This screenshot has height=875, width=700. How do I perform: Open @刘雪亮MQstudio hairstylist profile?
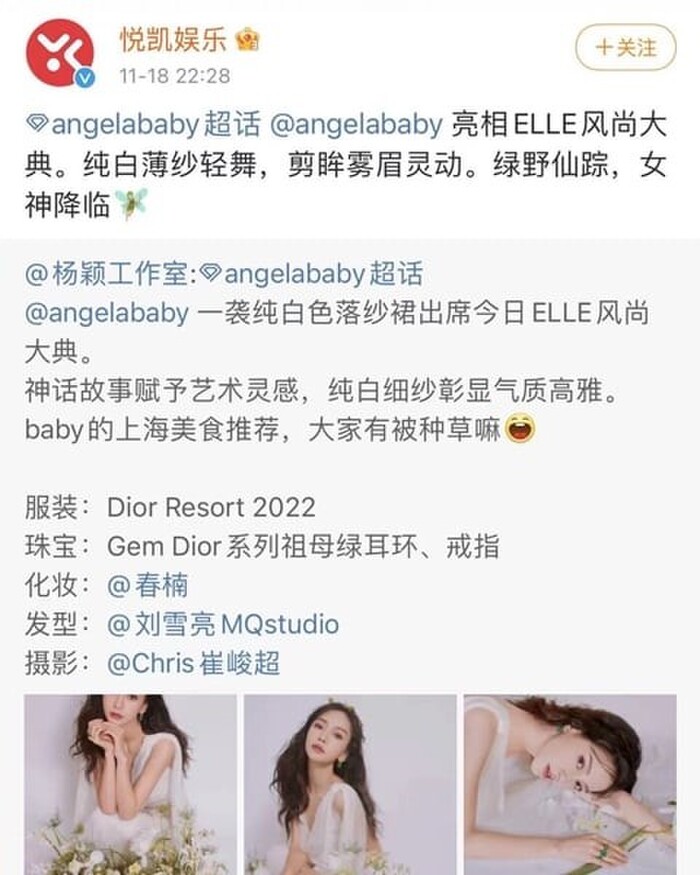tap(223, 625)
